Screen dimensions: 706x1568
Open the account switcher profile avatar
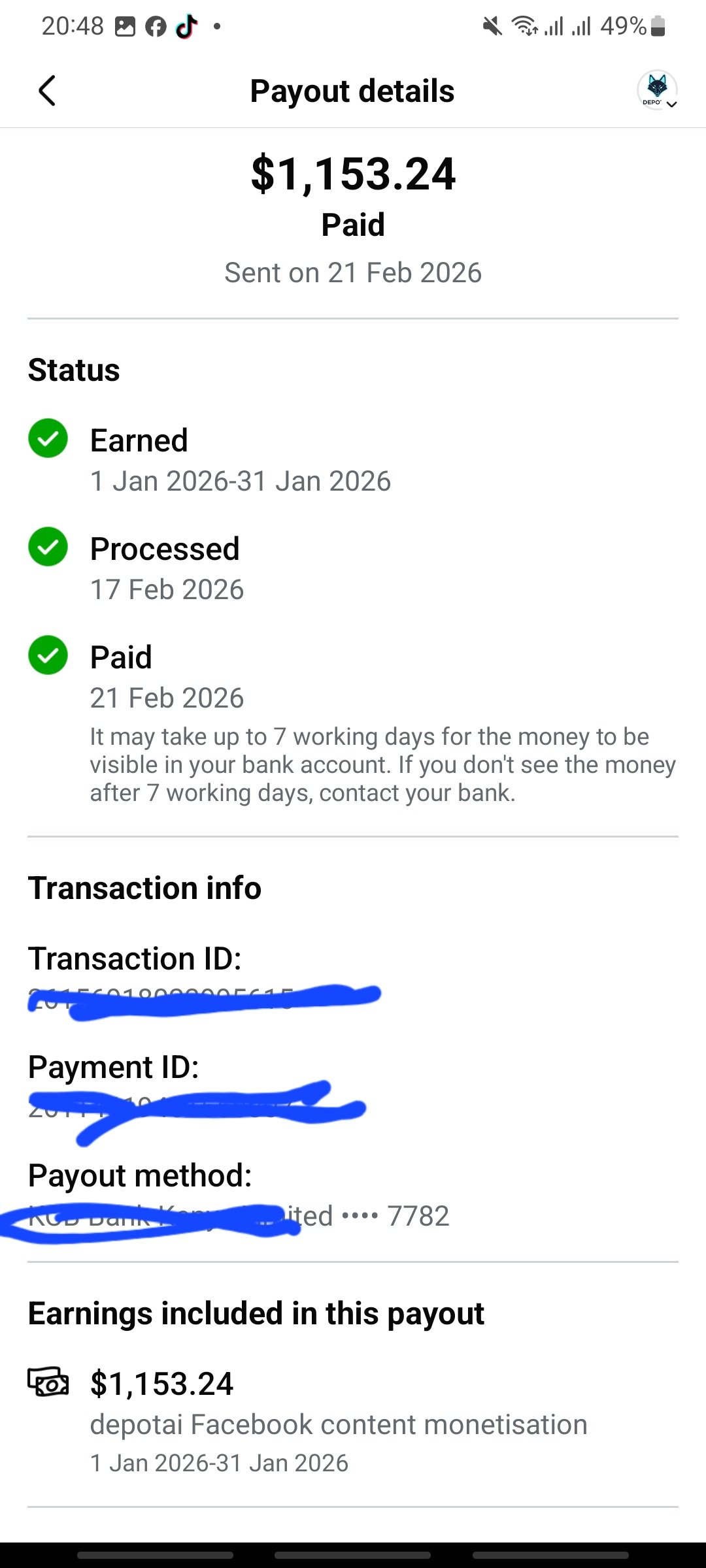[x=657, y=90]
